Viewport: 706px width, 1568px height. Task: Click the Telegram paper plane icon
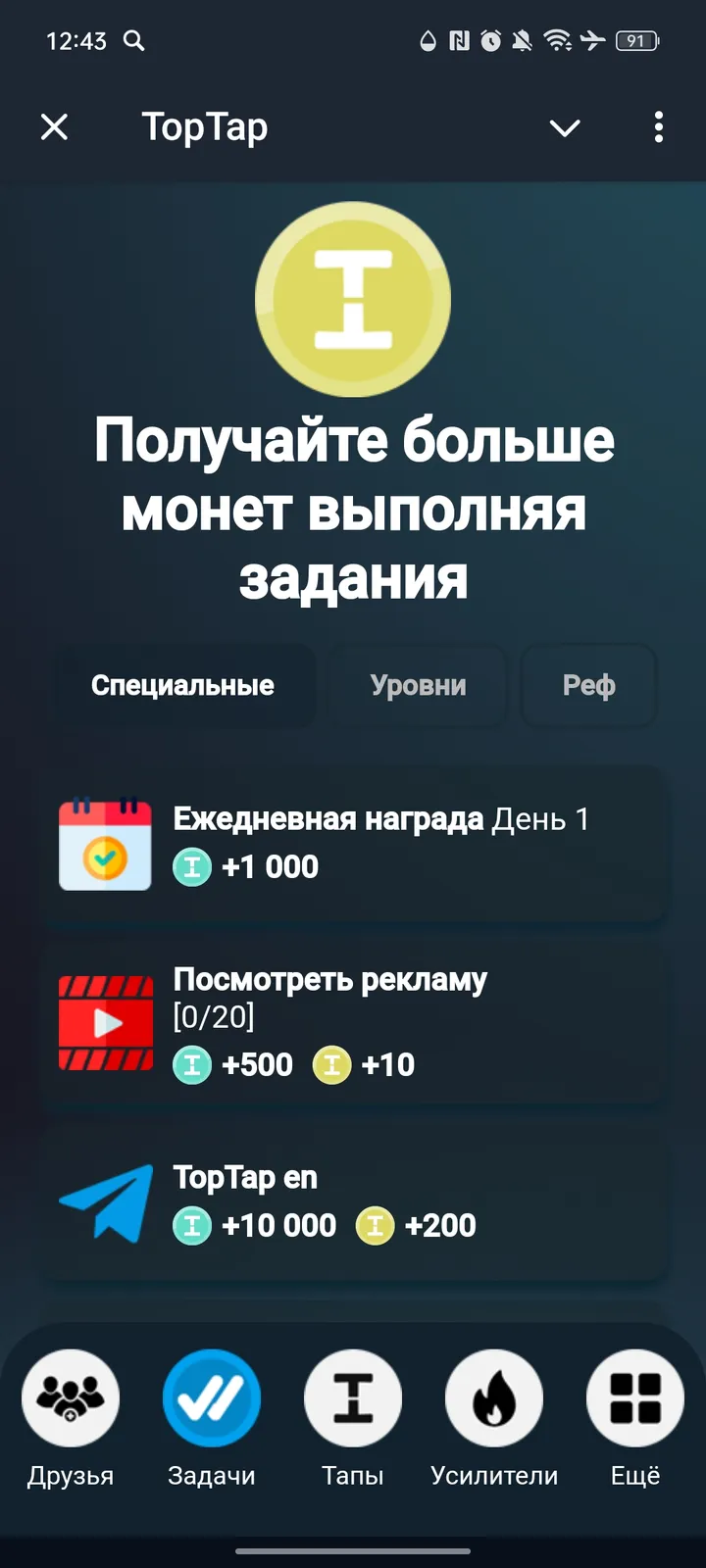[x=105, y=1200]
